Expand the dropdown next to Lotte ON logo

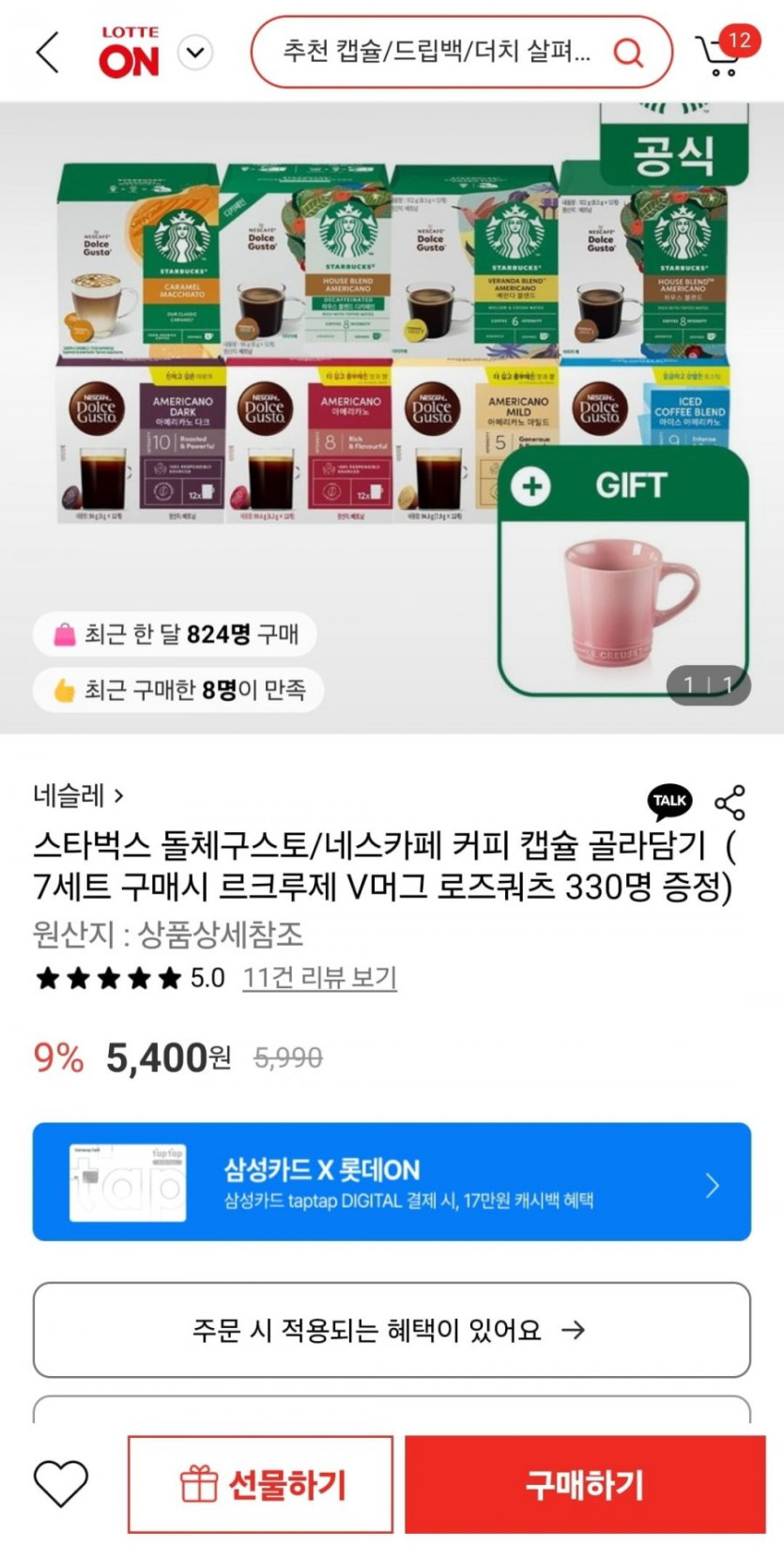tap(195, 53)
